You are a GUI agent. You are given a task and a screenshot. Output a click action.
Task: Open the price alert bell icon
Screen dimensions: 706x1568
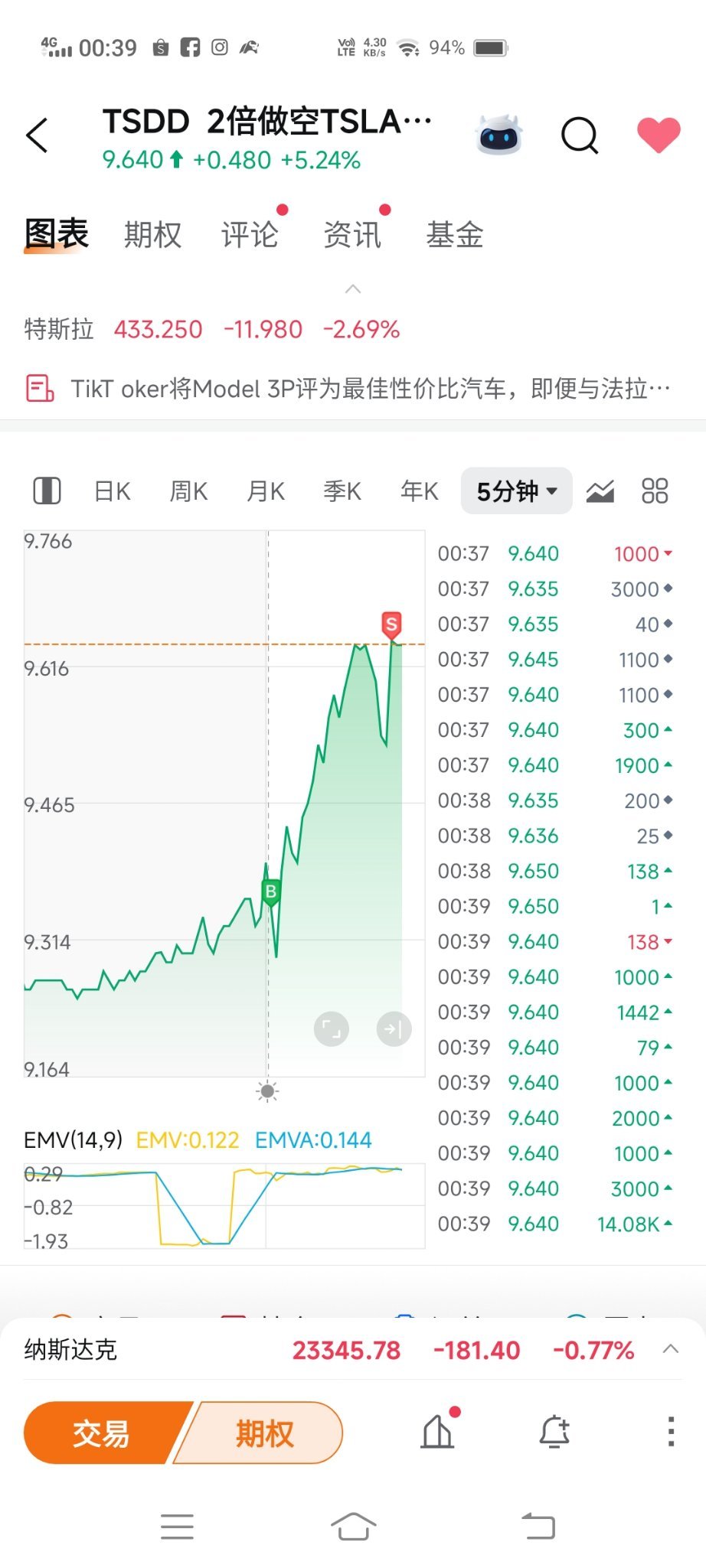[554, 1431]
